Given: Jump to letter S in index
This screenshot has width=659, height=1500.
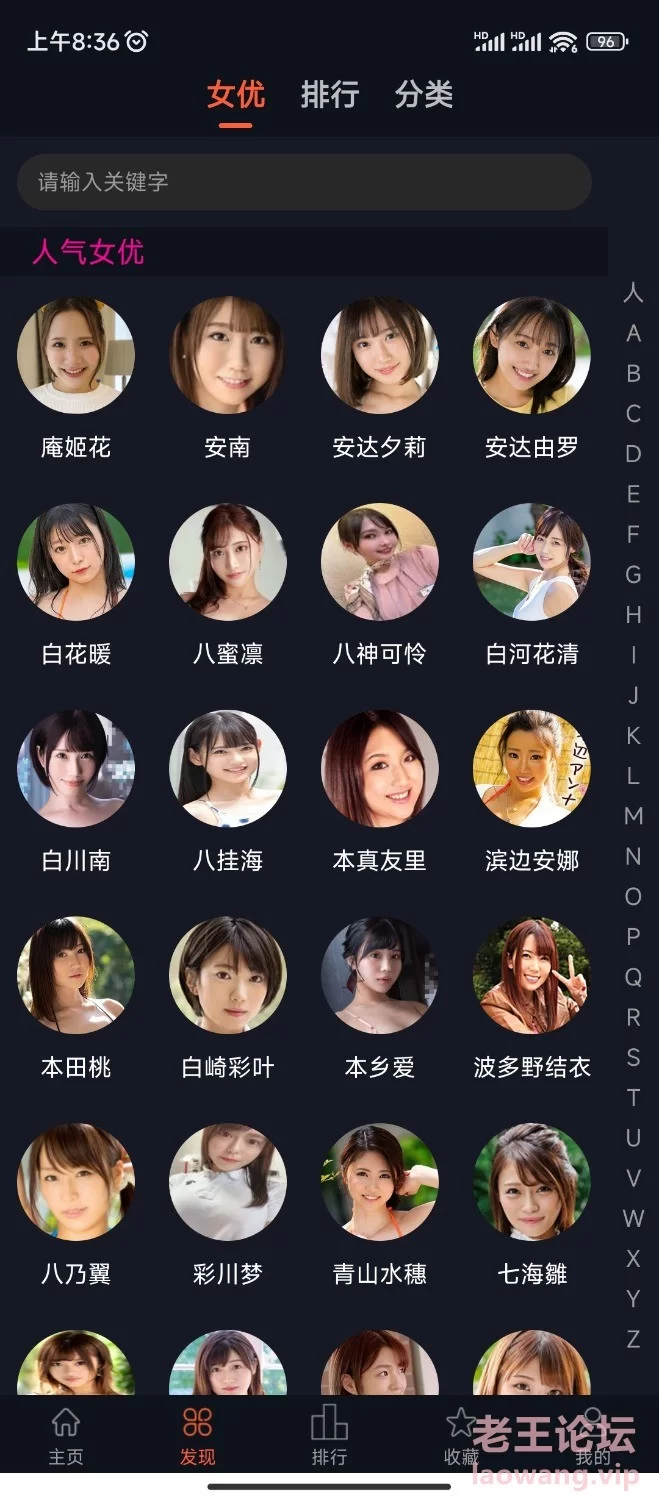Looking at the screenshot, I should click(633, 1057).
